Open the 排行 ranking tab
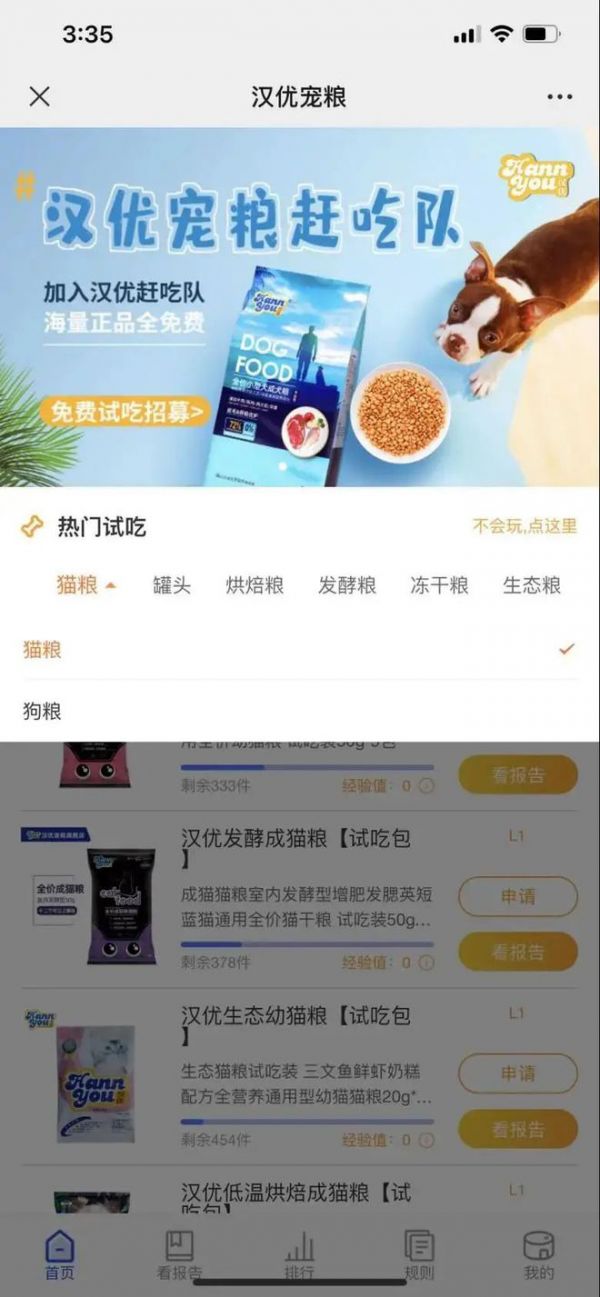This screenshot has height=1297, width=600. 299,1255
